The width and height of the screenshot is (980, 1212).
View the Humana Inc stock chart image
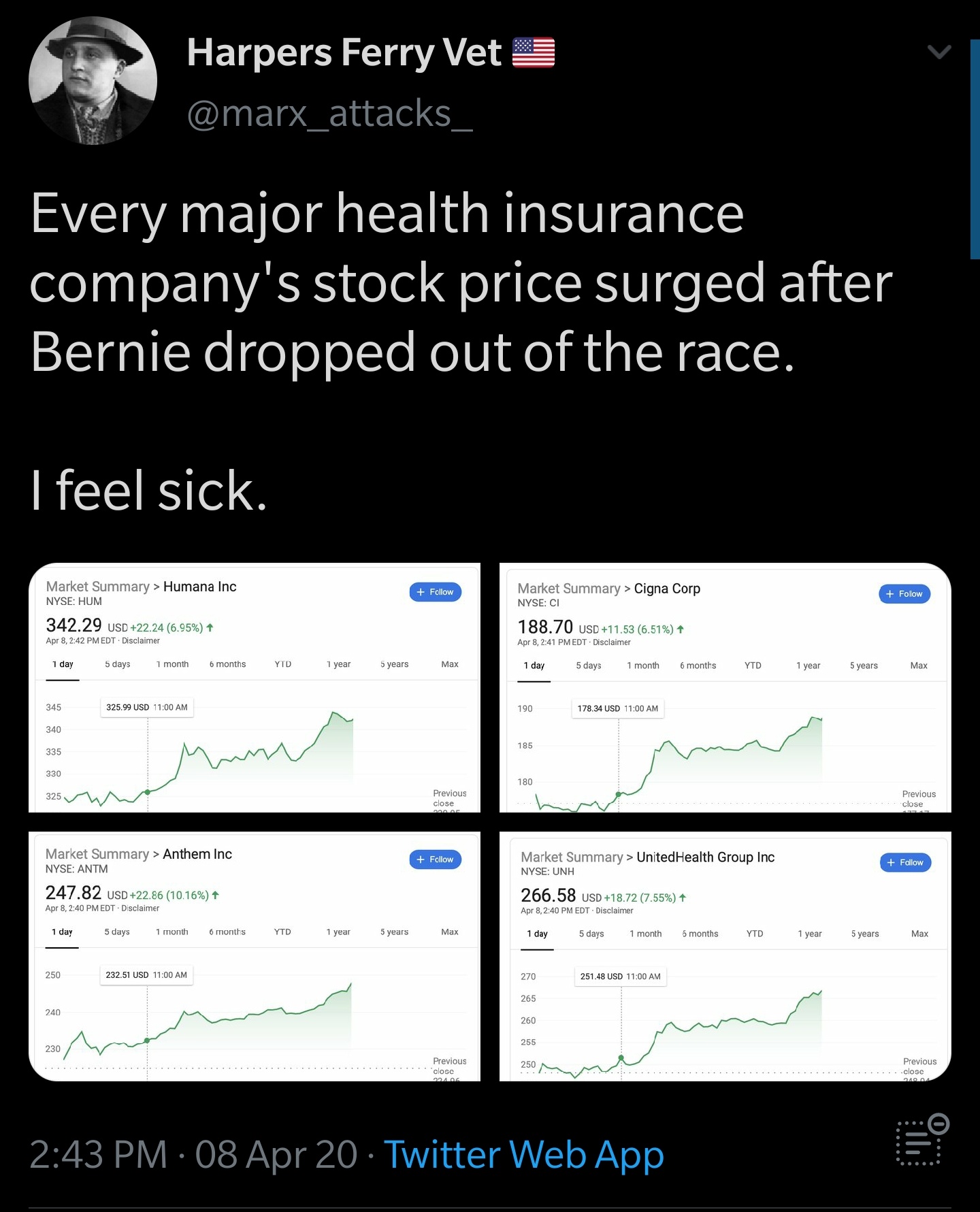[255, 687]
